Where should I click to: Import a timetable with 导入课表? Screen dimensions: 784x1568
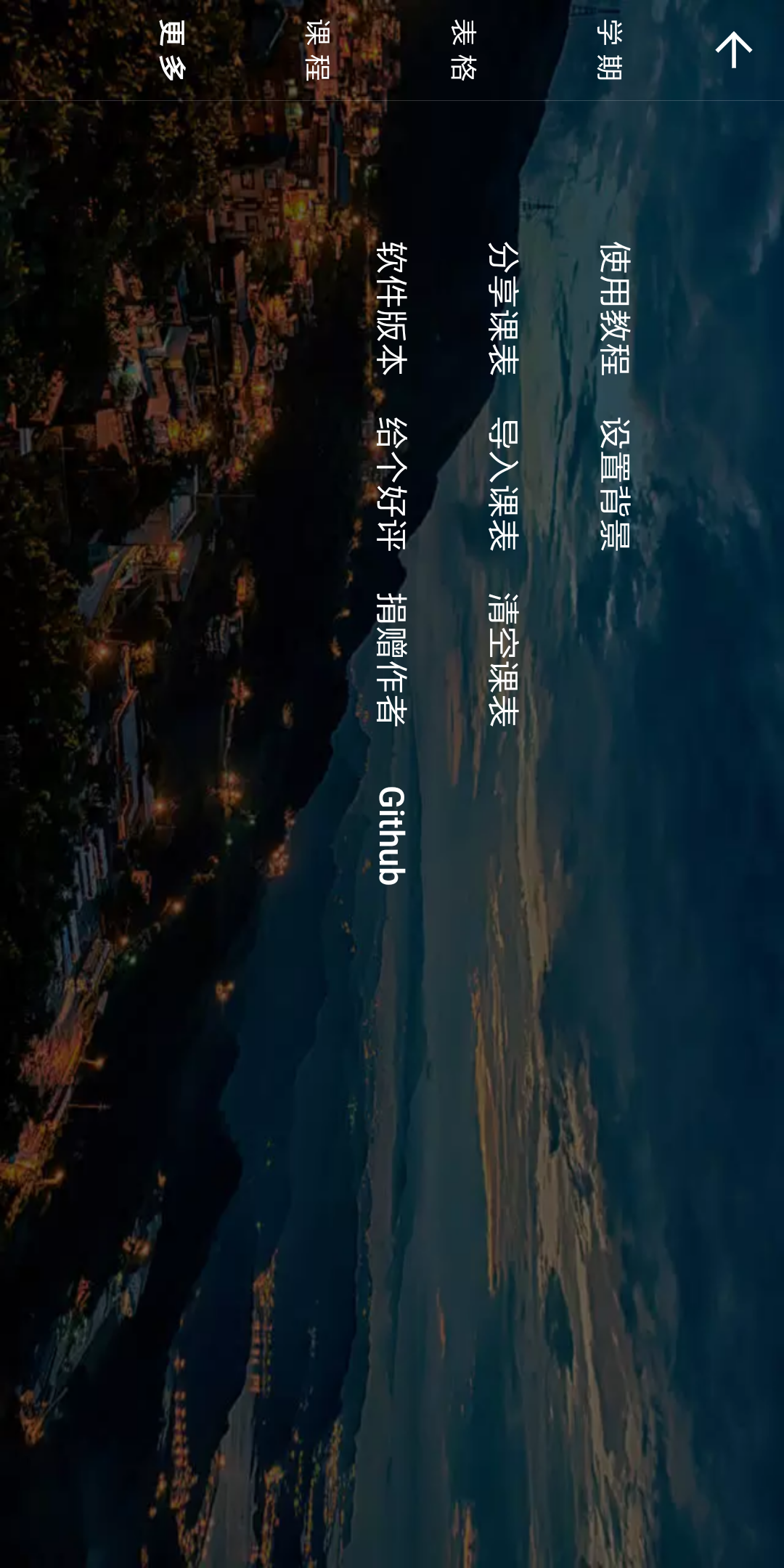coord(503,484)
